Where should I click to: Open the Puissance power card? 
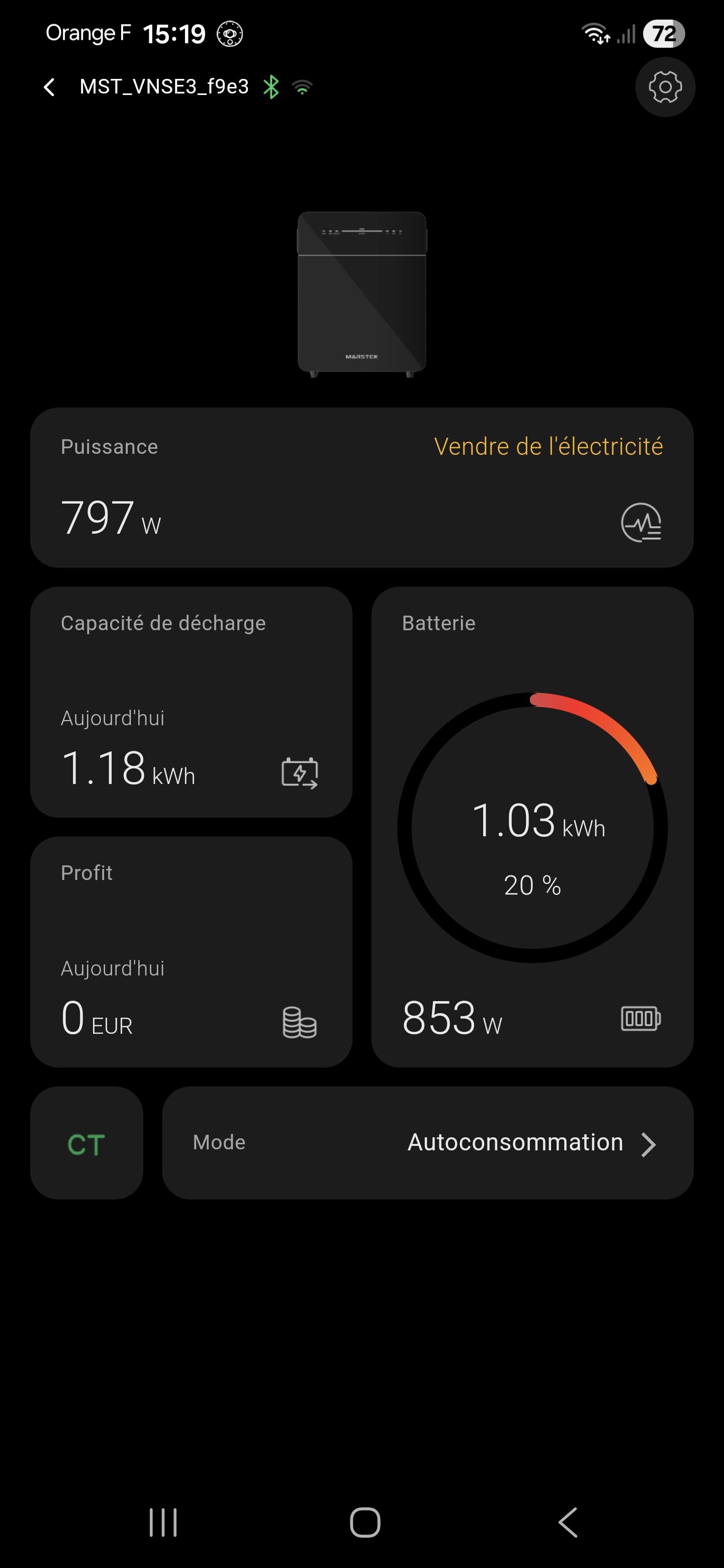click(x=361, y=487)
